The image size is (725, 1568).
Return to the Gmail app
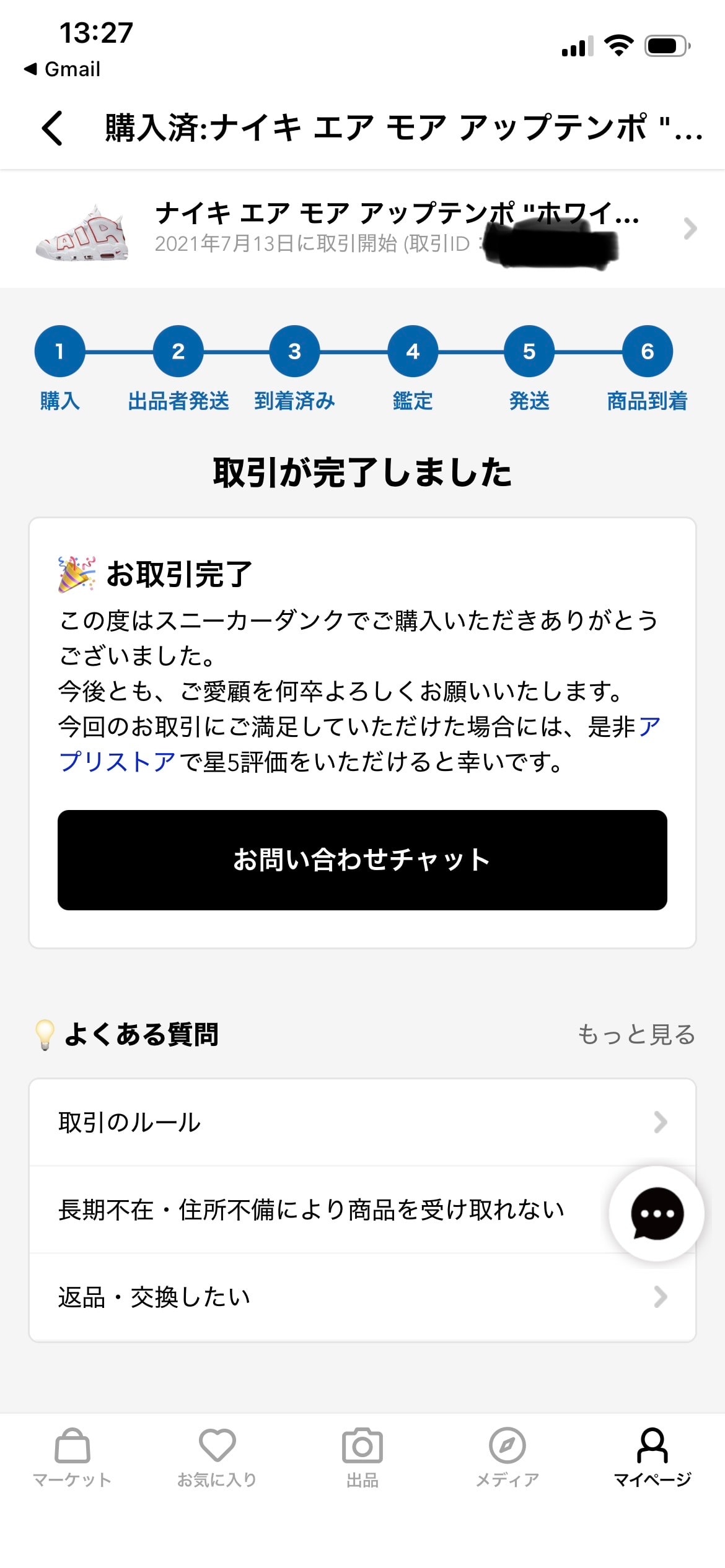pos(63,69)
